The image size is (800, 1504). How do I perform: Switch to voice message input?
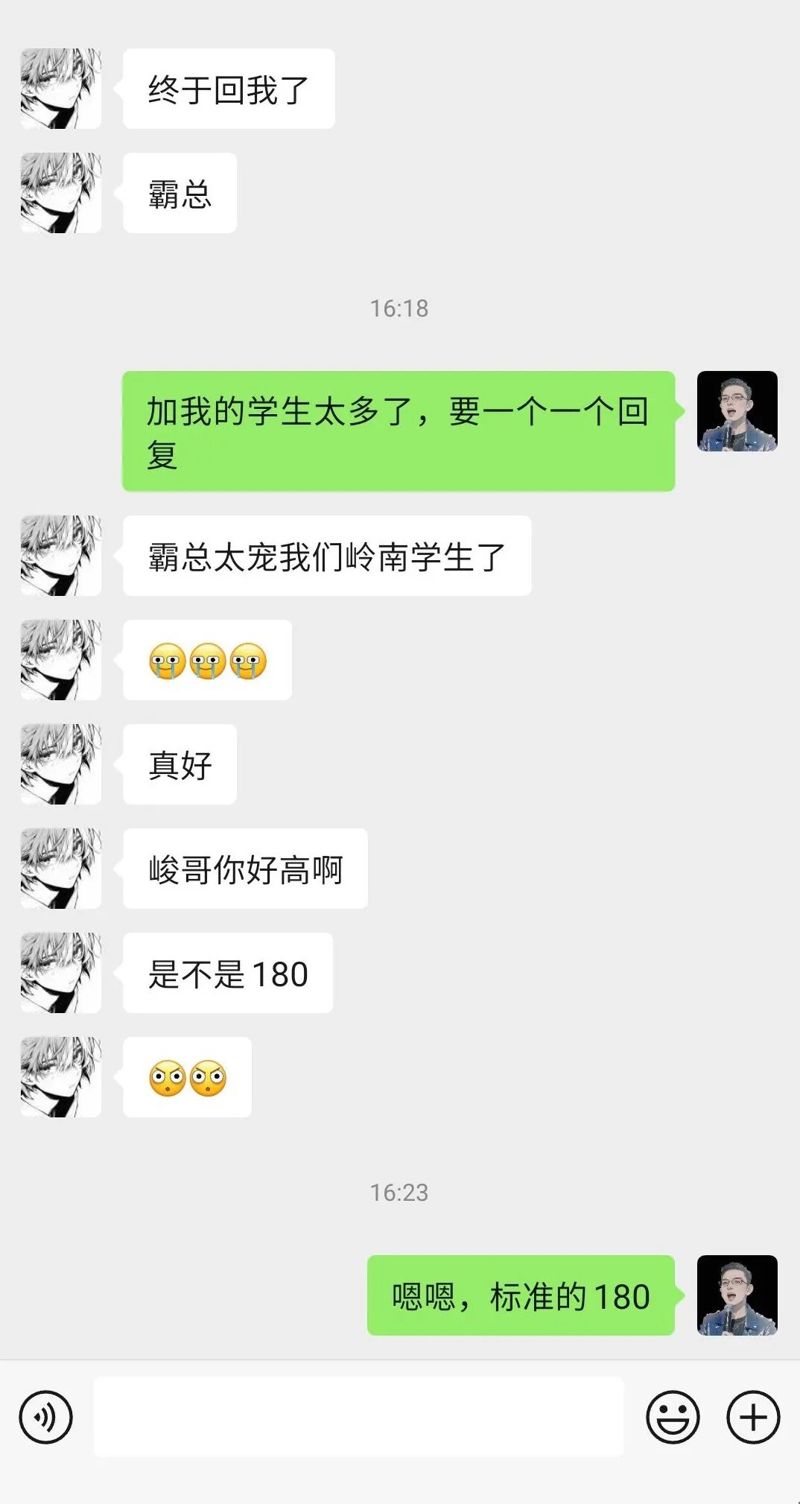coord(46,1416)
